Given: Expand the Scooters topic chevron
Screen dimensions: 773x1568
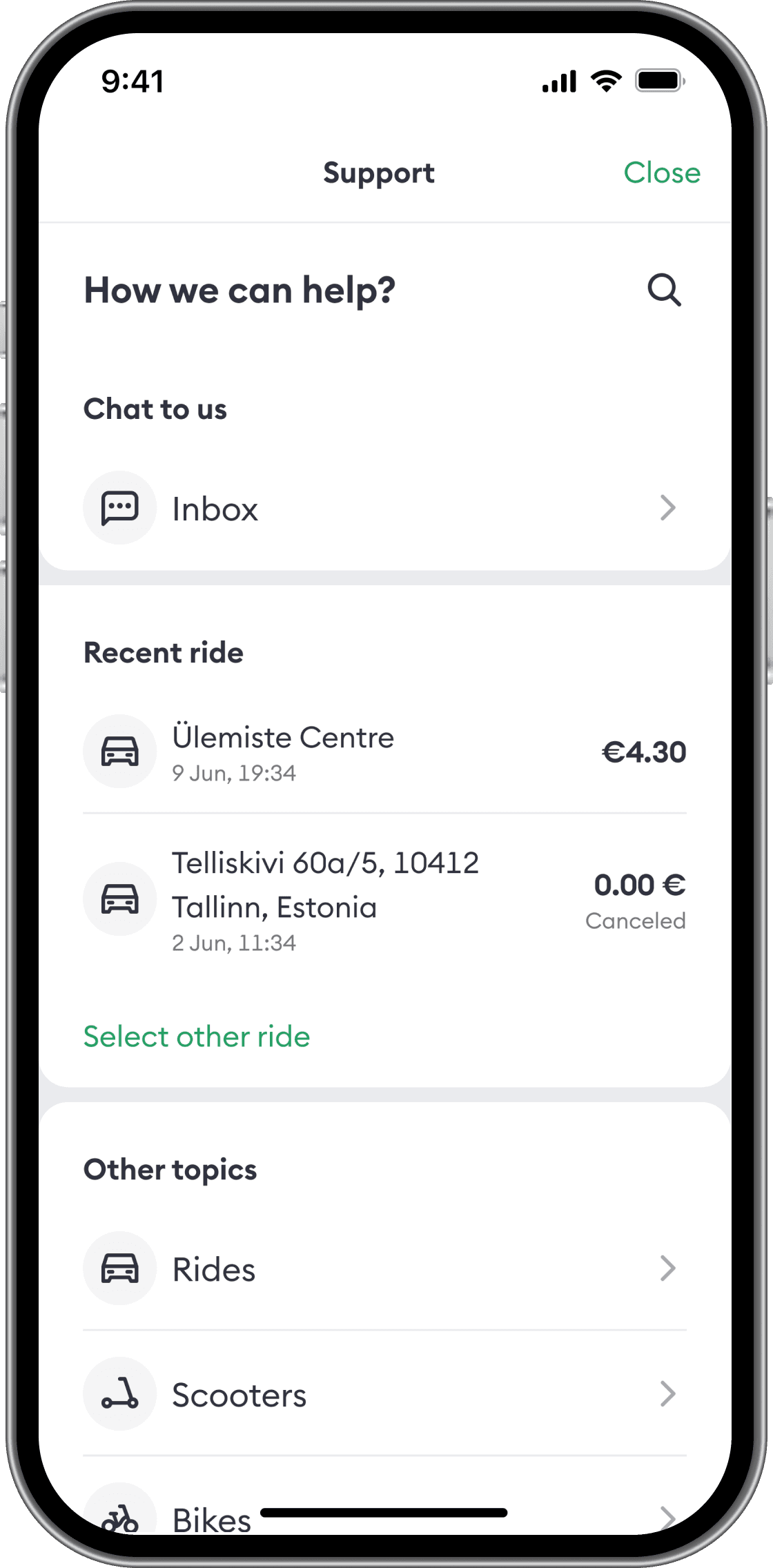Looking at the screenshot, I should click(668, 1394).
